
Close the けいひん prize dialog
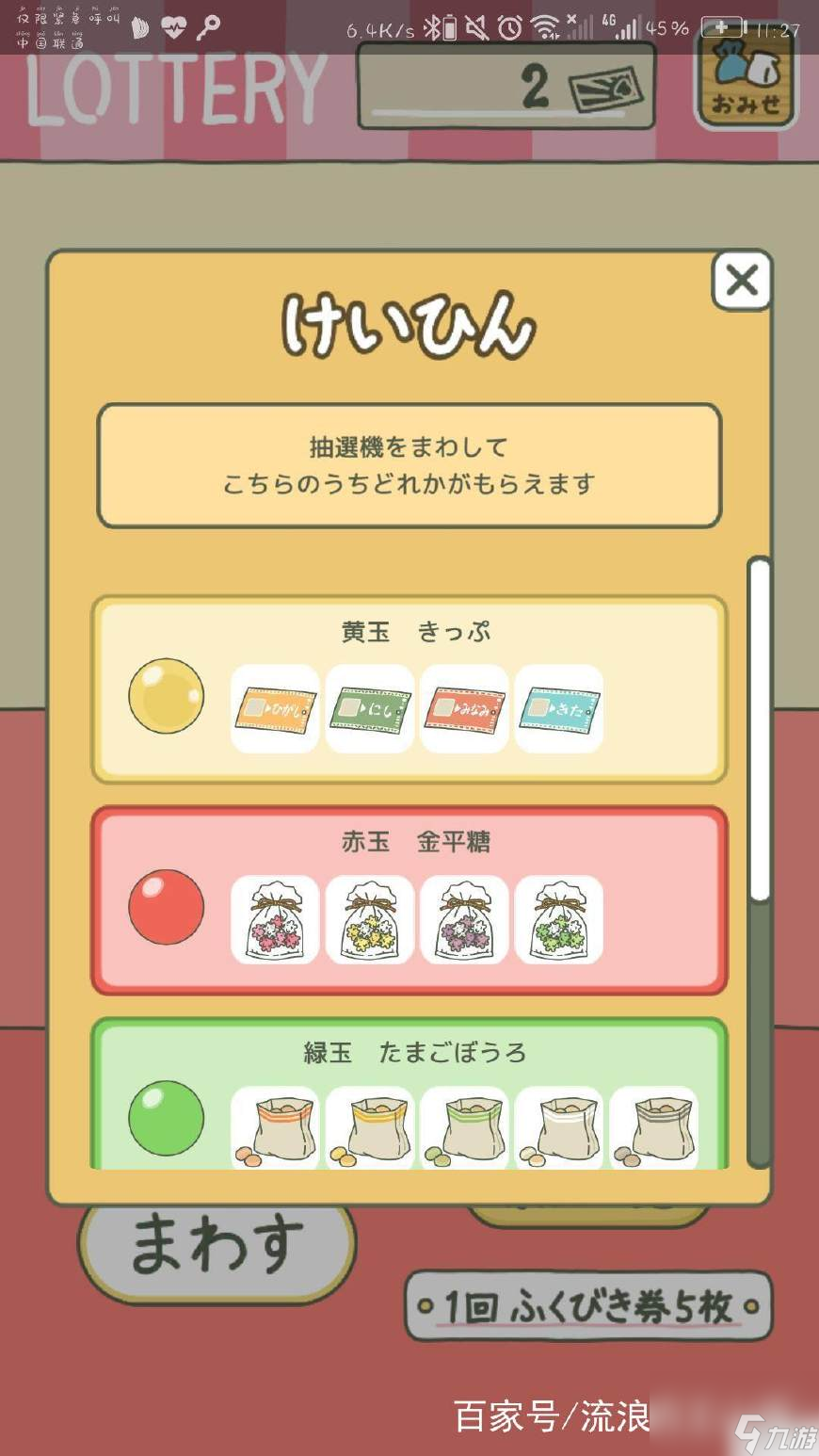click(x=742, y=281)
